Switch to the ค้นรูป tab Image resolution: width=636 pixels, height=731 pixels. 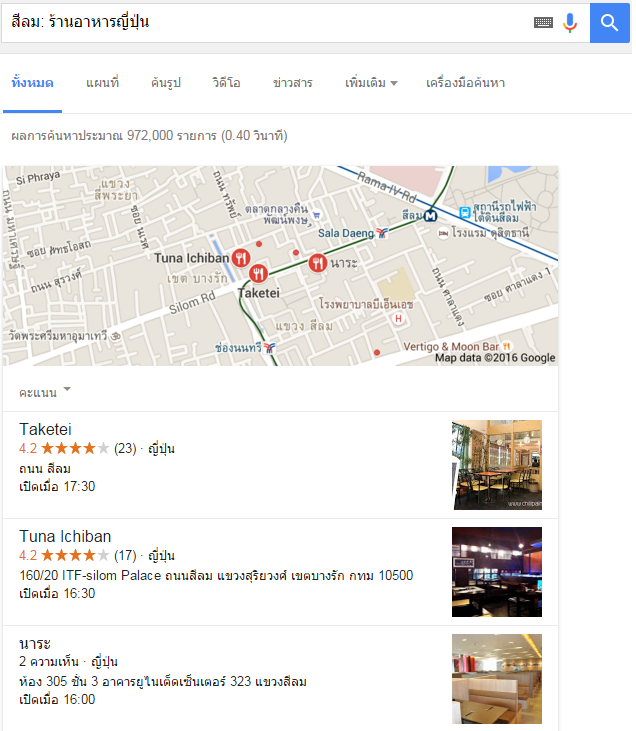(166, 83)
